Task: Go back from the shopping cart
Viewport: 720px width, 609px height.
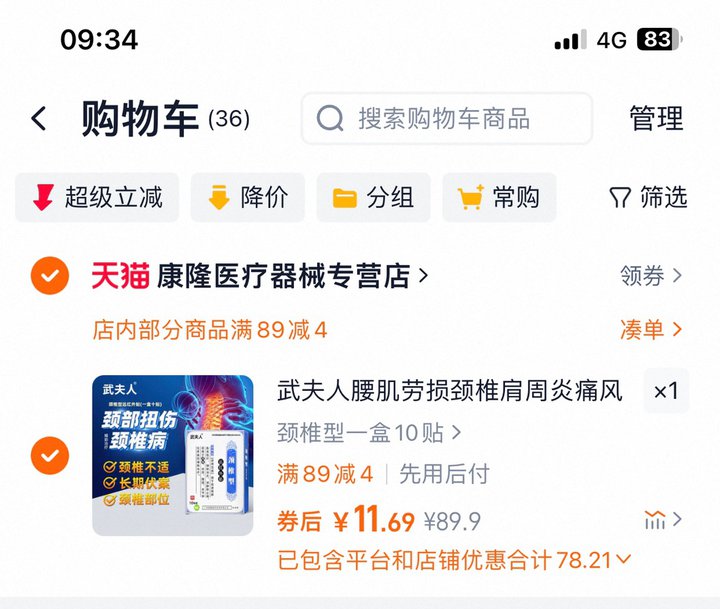Action: coord(39,119)
